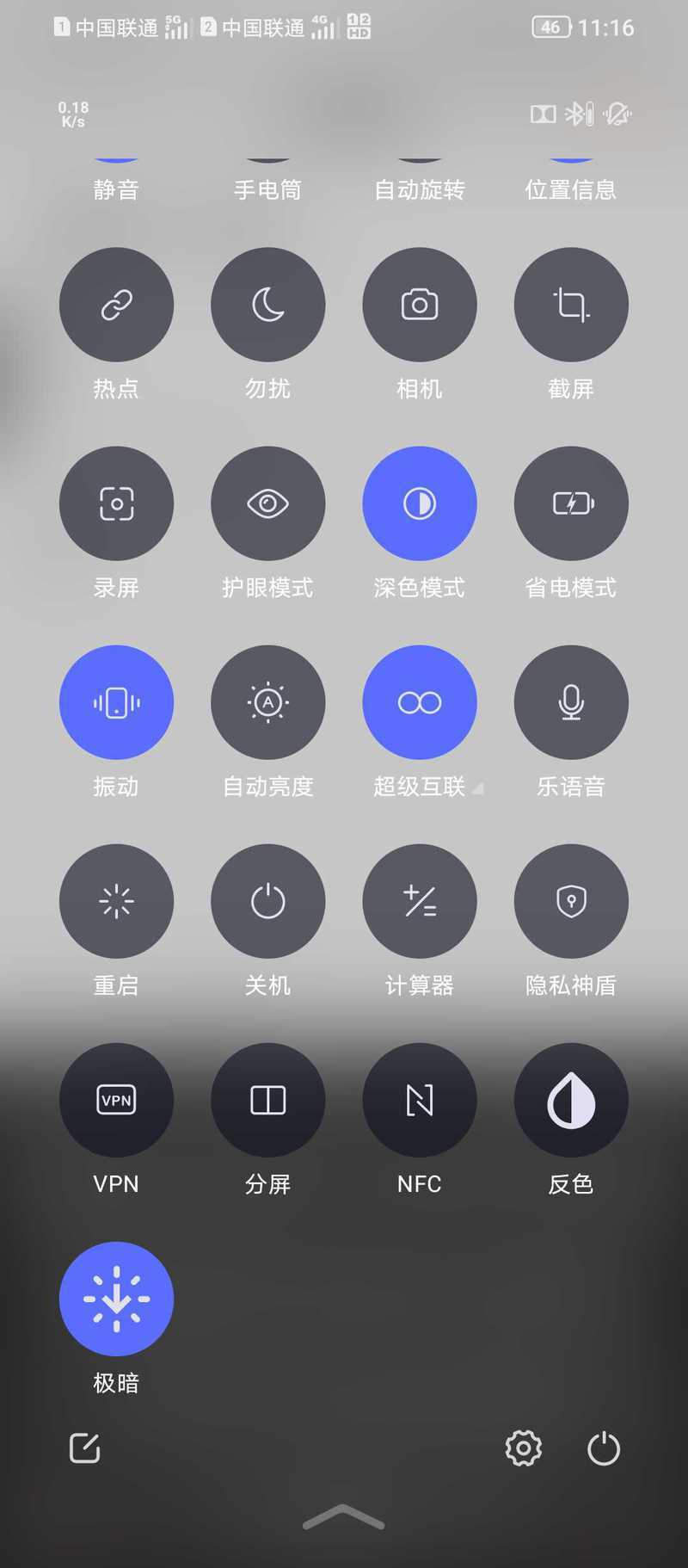Open the 相机 camera shortcut
Screen dimensions: 688x1568
420,305
